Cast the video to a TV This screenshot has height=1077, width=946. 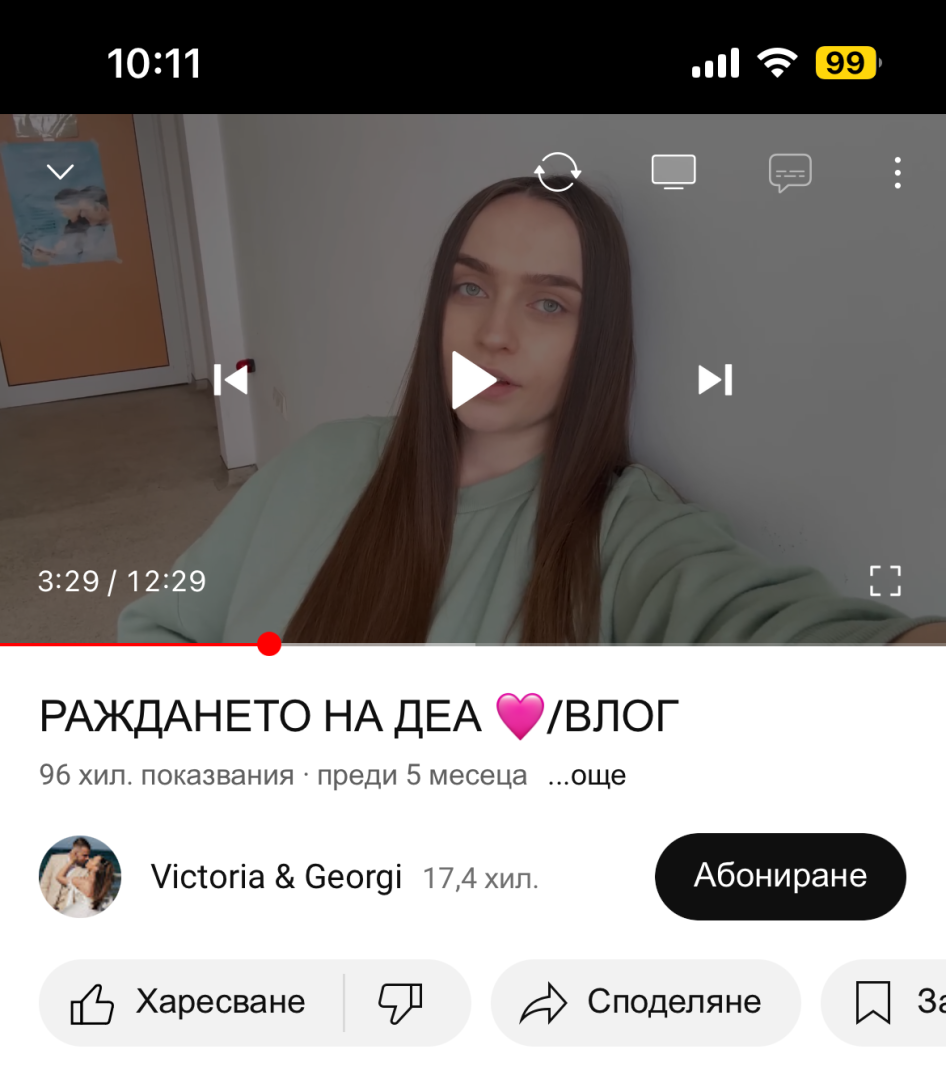(x=673, y=172)
